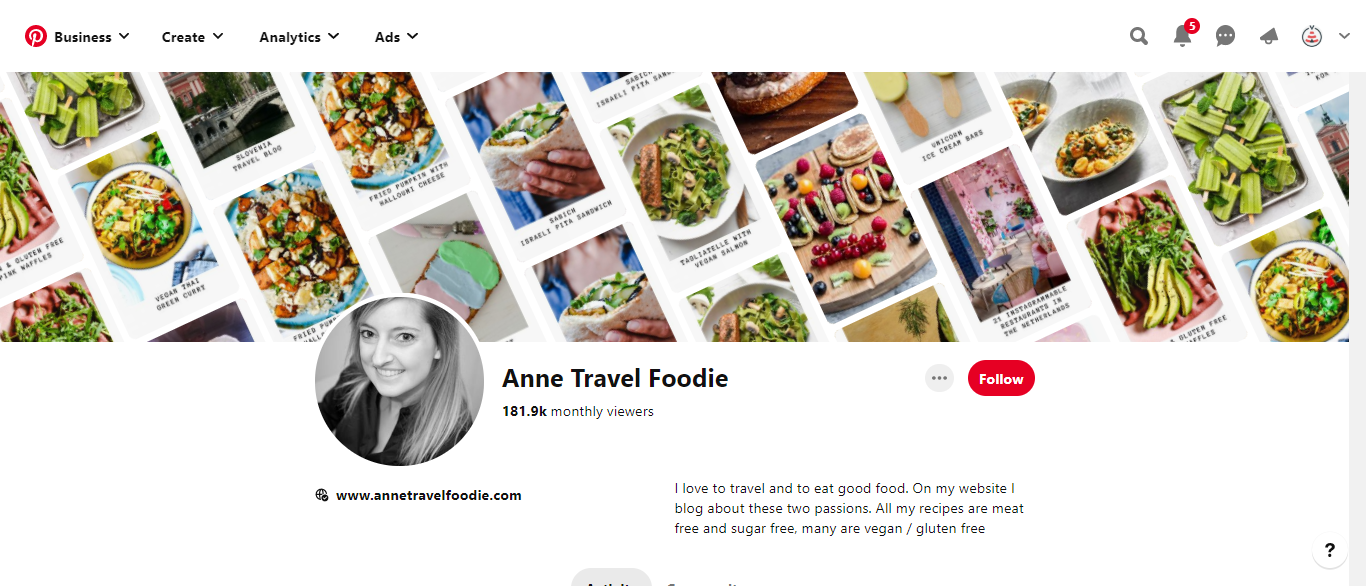Open the search icon

tap(1139, 37)
